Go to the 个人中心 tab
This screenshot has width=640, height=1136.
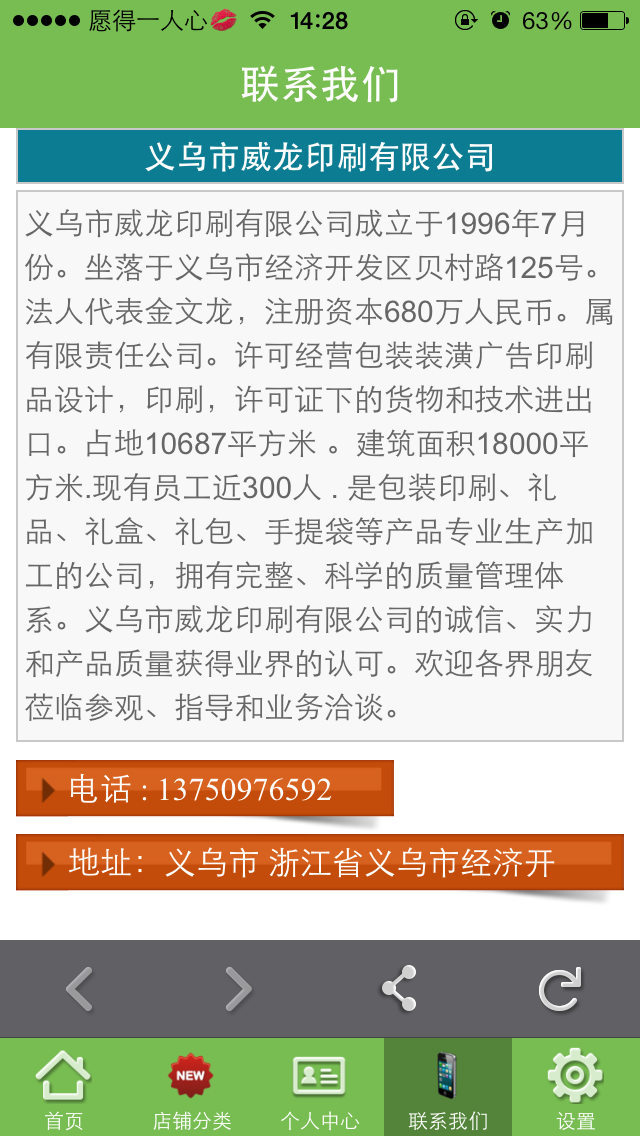320,1087
